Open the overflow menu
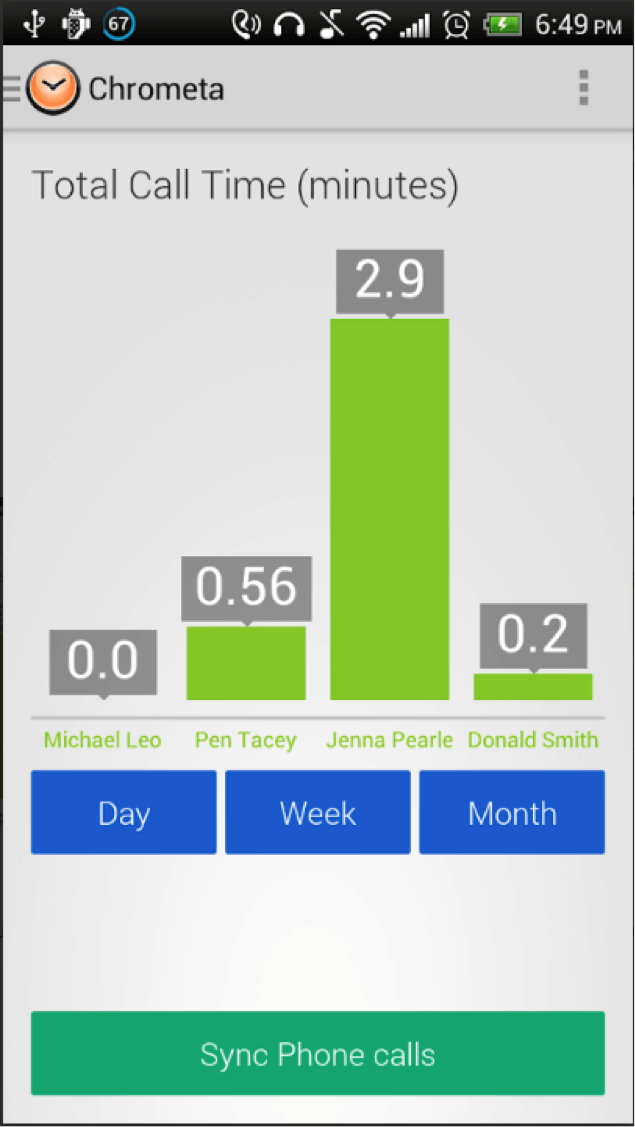 tap(583, 88)
